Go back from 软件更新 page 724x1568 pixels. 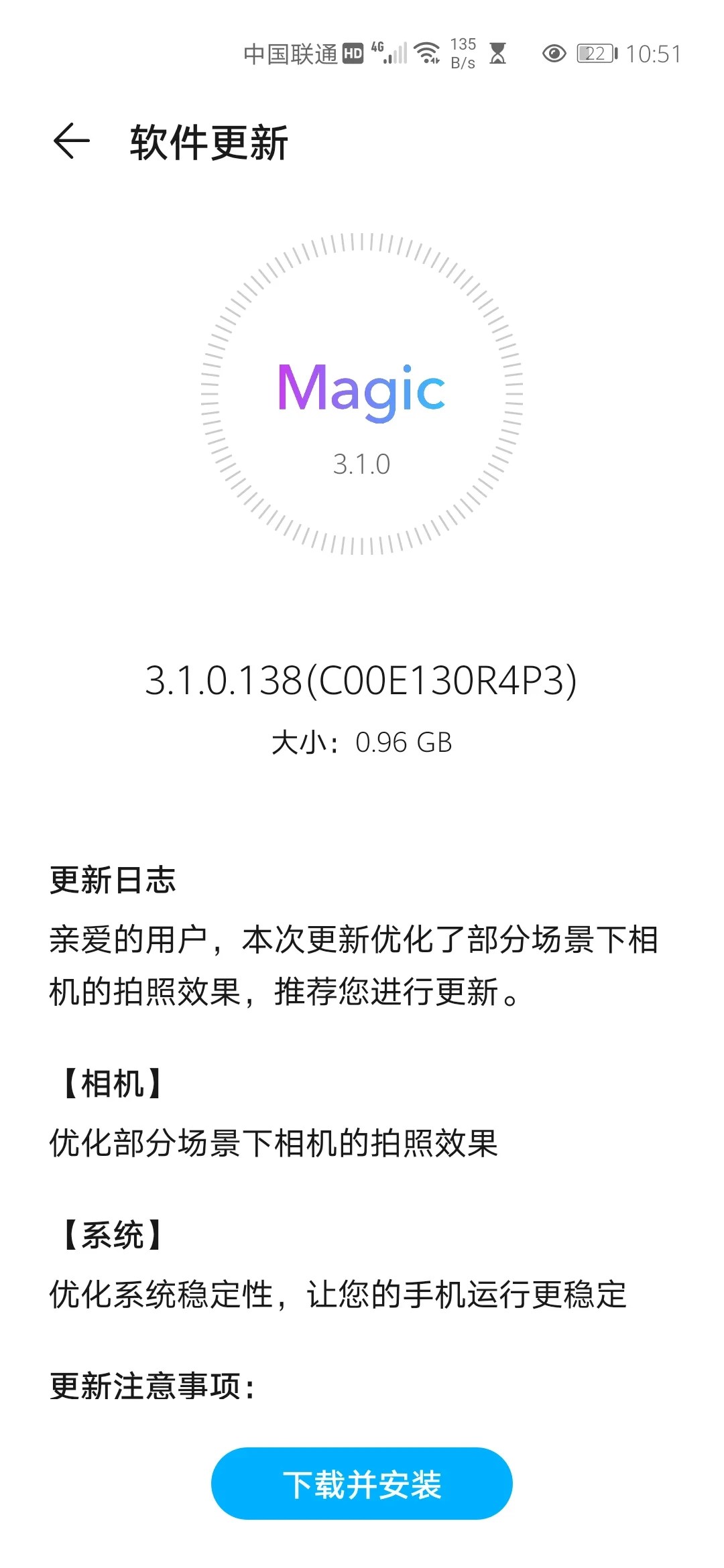click(x=71, y=141)
